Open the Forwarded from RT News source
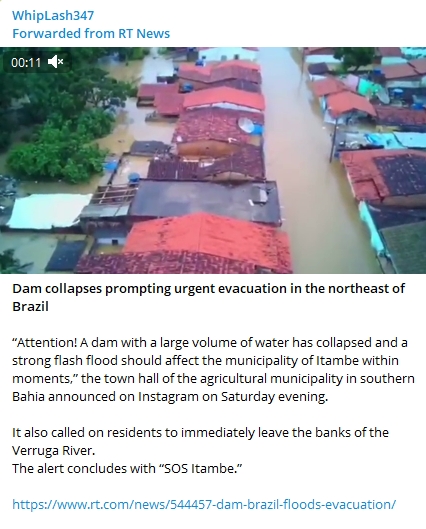 [x=91, y=33]
